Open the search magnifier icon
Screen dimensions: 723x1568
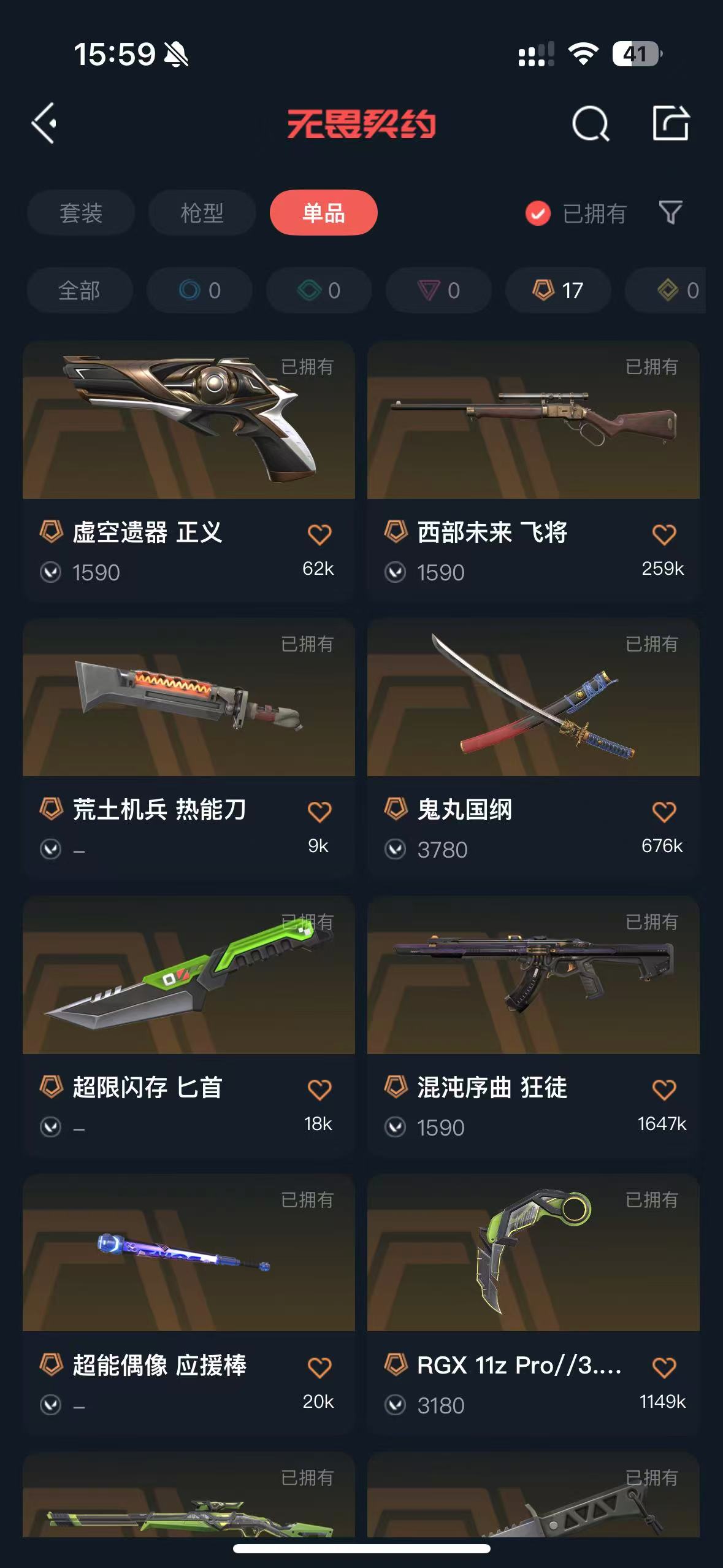point(590,124)
